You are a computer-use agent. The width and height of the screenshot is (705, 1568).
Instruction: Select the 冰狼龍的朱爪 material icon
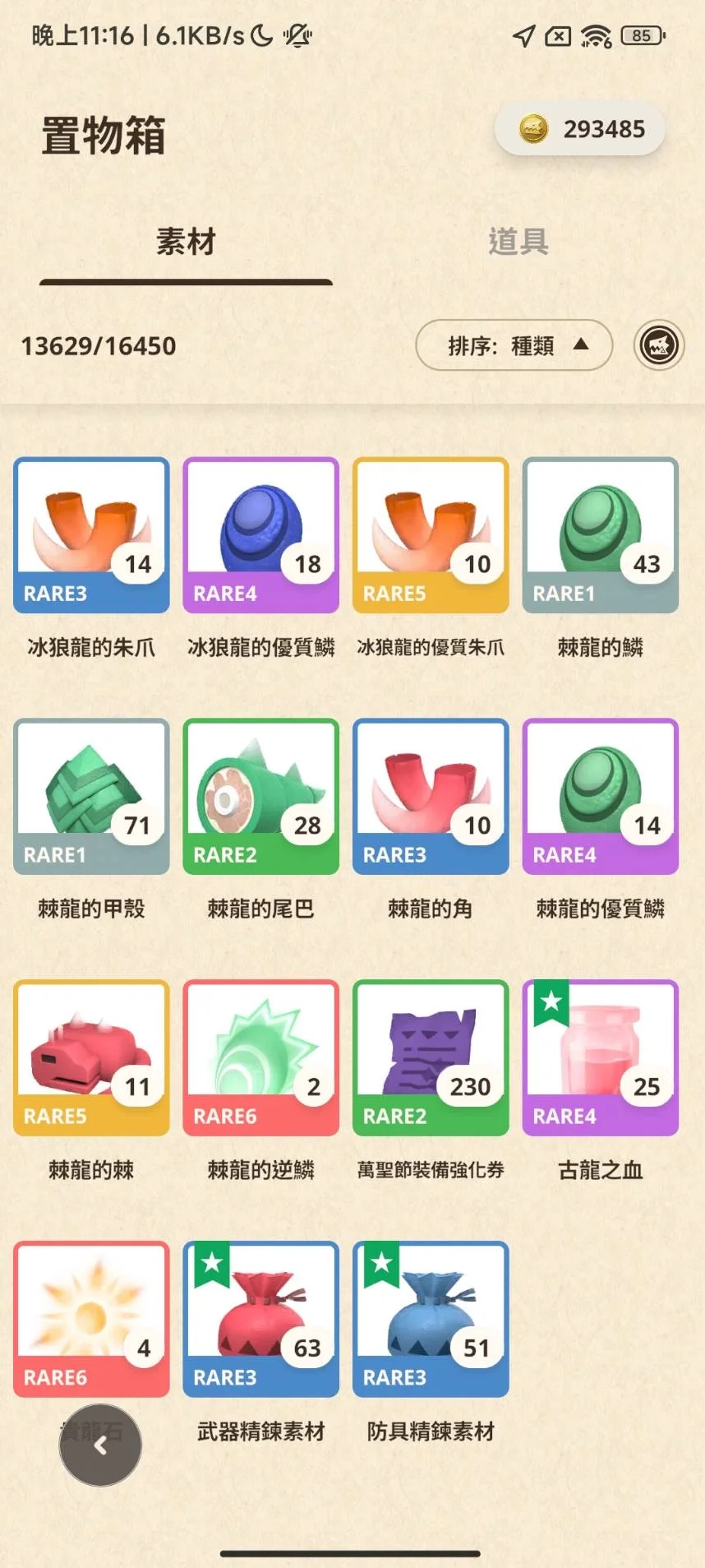pyautogui.click(x=90, y=534)
